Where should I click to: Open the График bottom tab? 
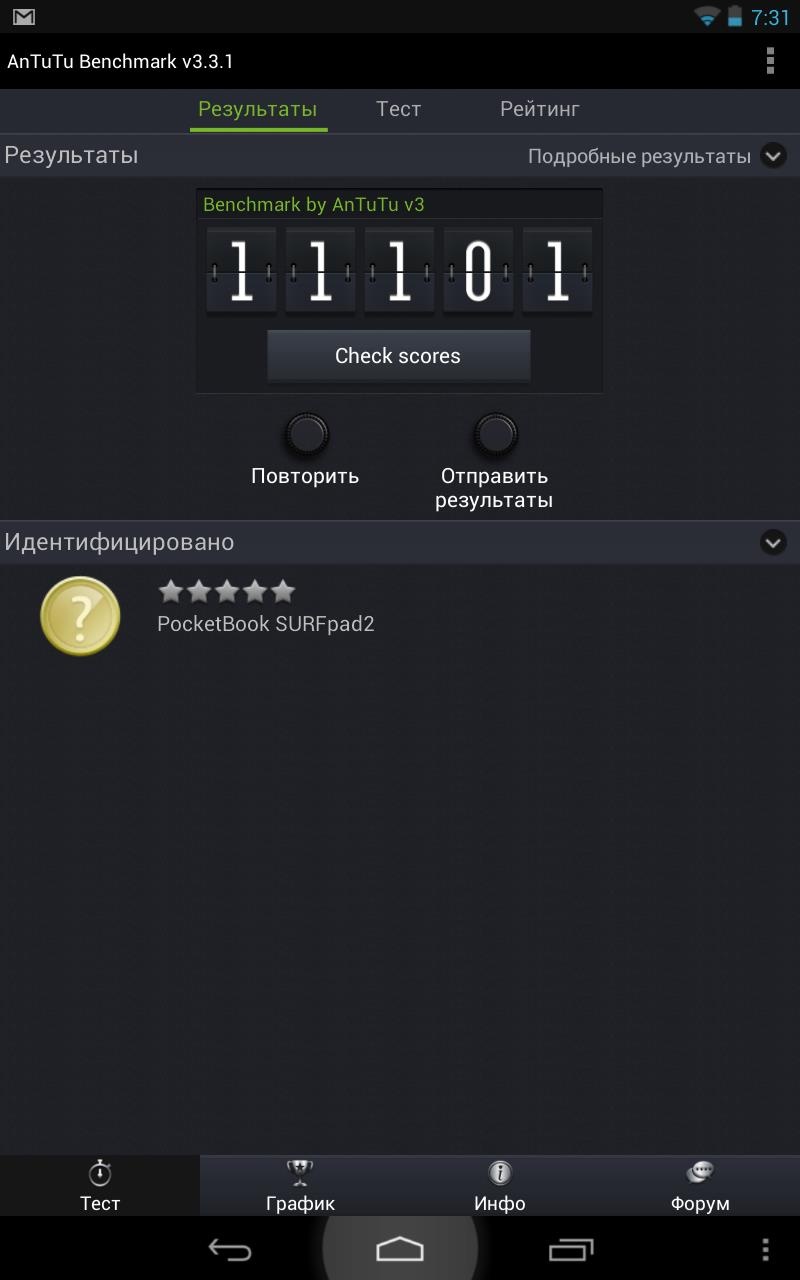click(300, 1186)
